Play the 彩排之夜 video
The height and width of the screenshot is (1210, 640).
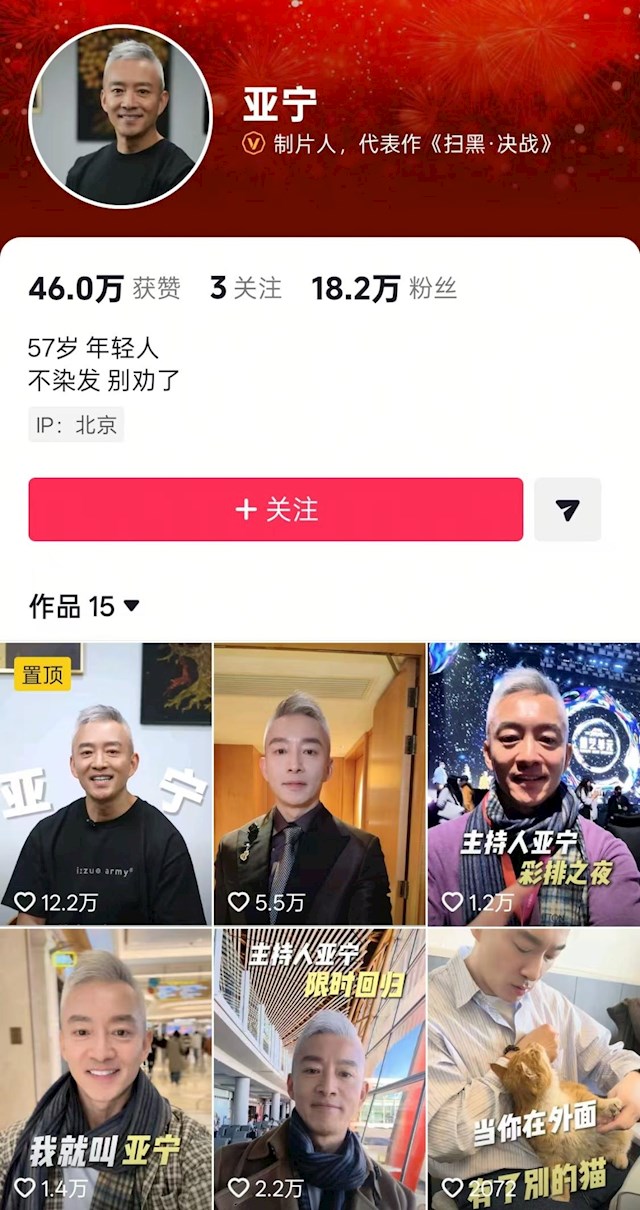tap(533, 783)
